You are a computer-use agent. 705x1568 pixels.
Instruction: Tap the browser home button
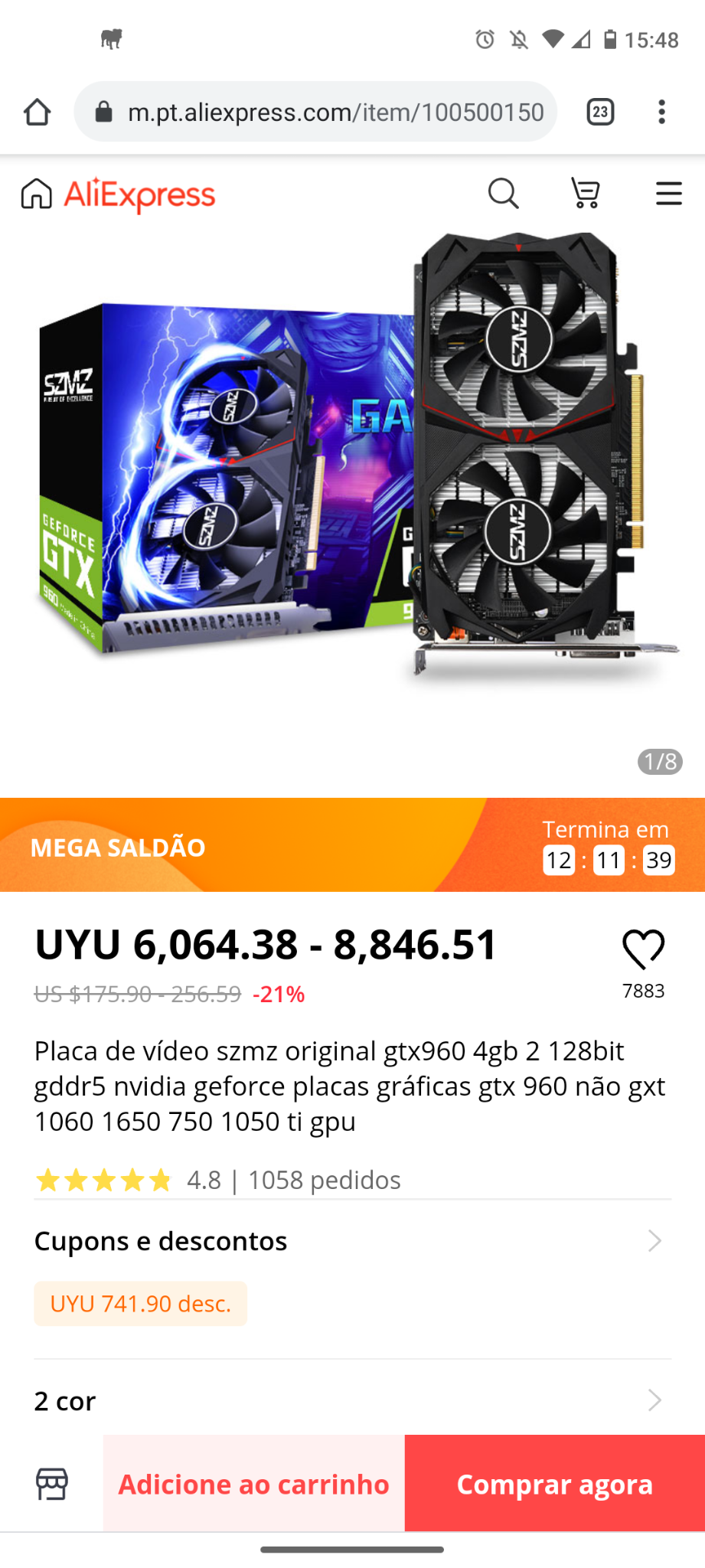click(37, 112)
